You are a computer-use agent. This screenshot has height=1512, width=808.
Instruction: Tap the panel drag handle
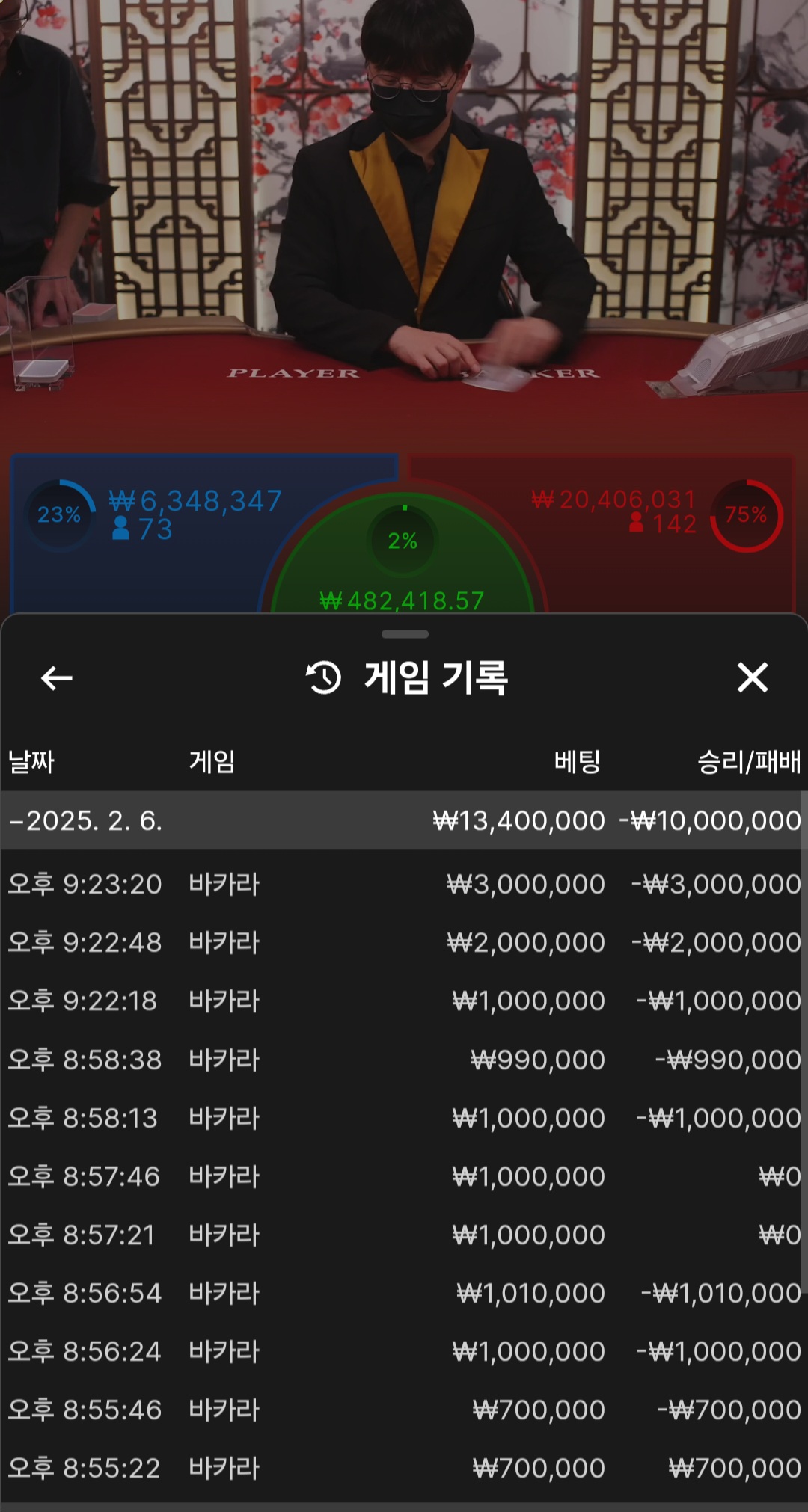pos(405,634)
